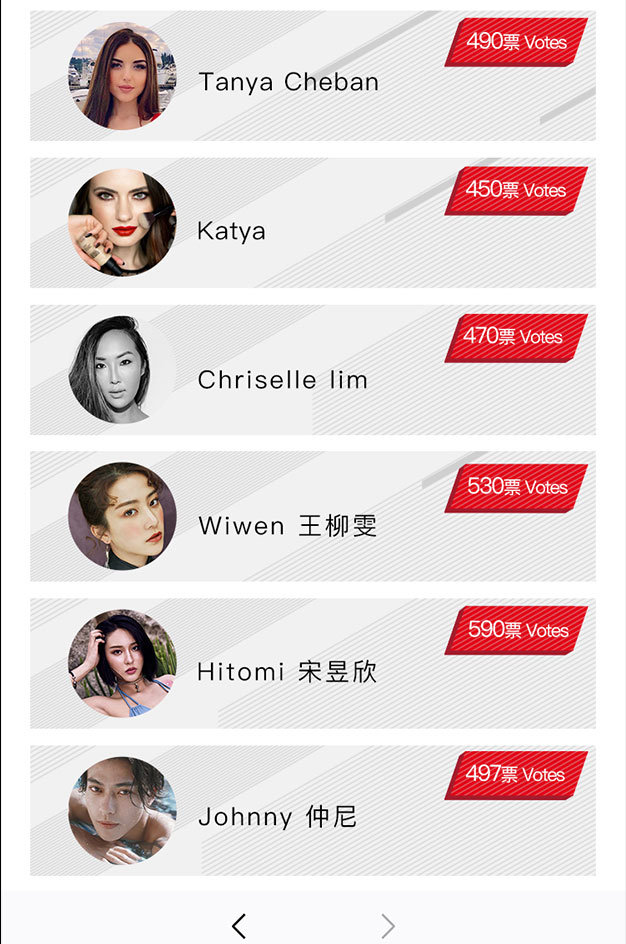This screenshot has width=626, height=944.
Task: Go back to the previous page
Action: pos(239,926)
